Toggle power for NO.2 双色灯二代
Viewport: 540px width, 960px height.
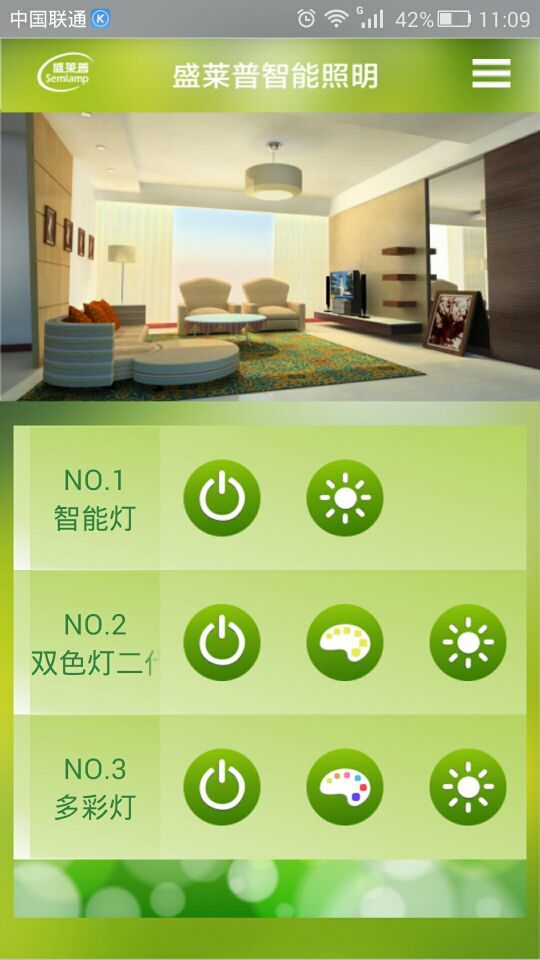click(222, 642)
